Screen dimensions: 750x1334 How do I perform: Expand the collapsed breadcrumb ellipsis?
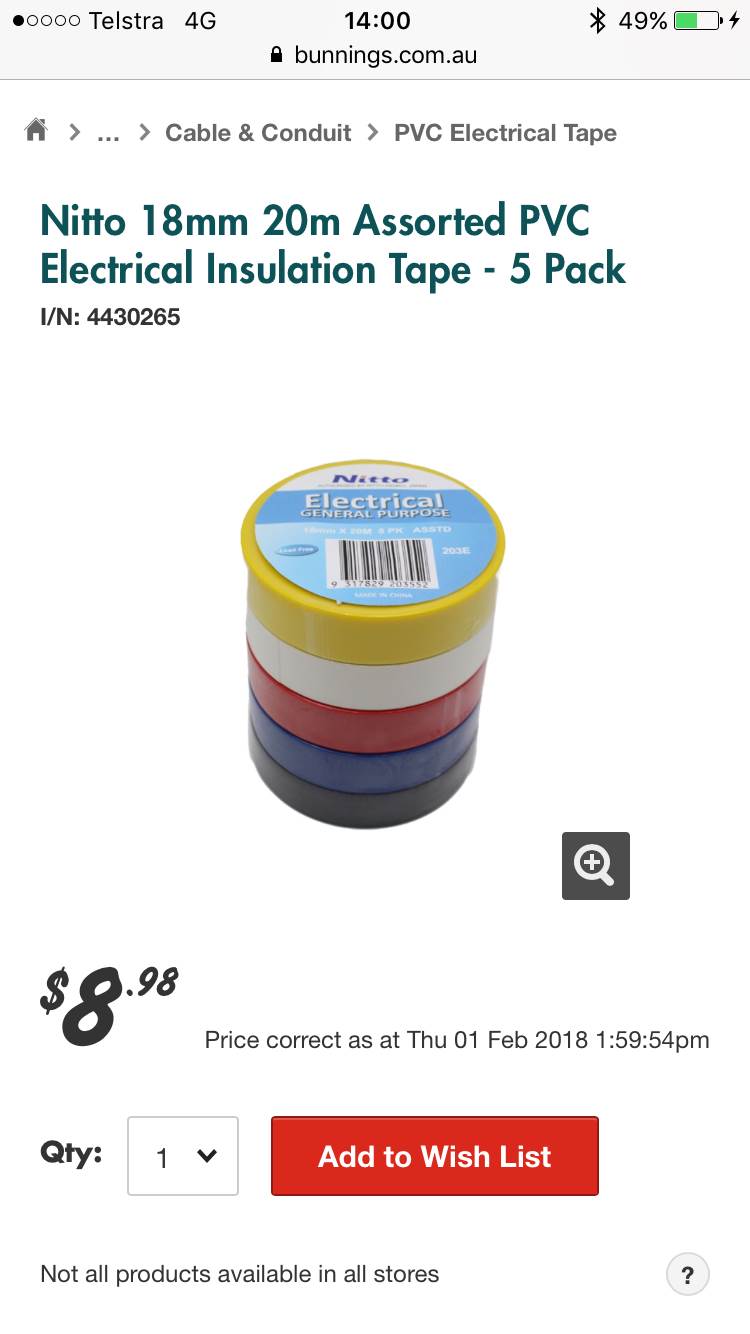coord(108,133)
